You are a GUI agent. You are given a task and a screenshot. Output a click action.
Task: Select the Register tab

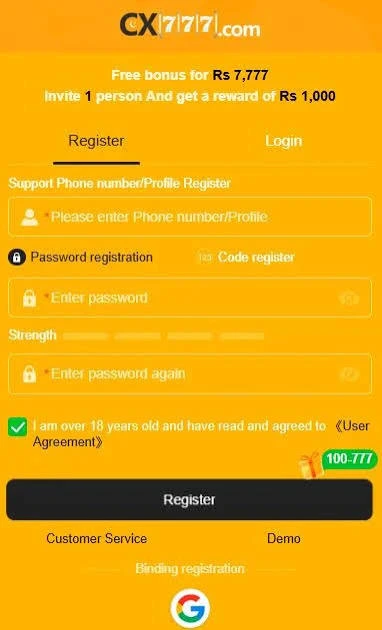click(x=96, y=141)
